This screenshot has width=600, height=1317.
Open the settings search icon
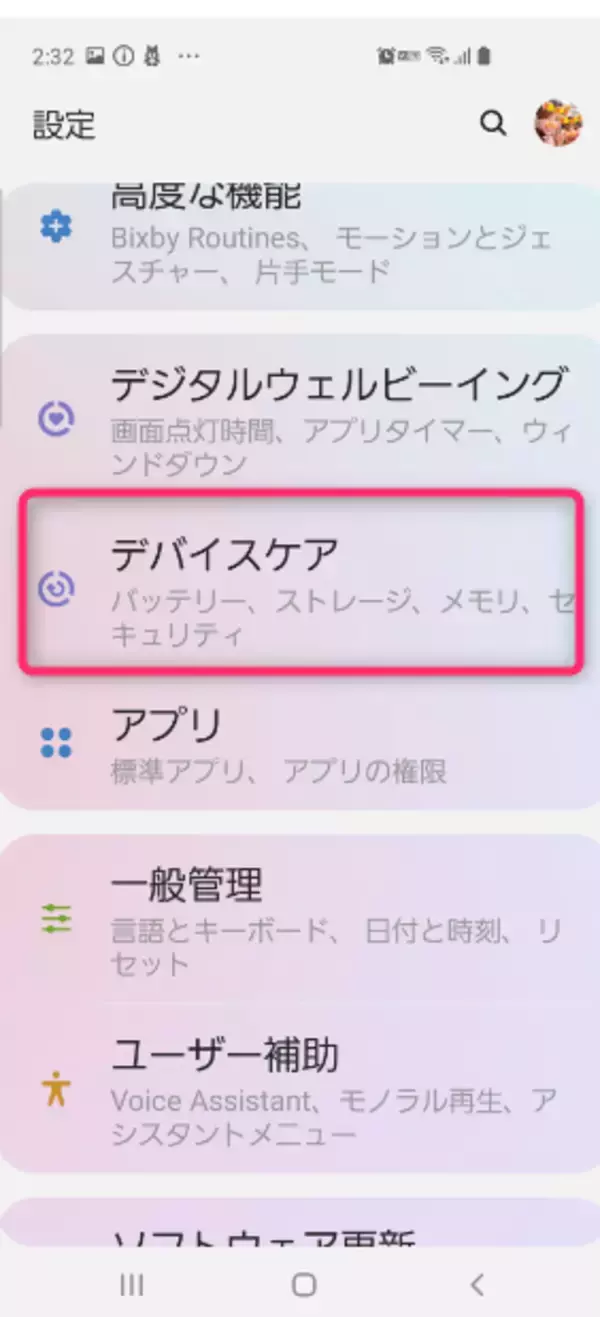tap(492, 123)
